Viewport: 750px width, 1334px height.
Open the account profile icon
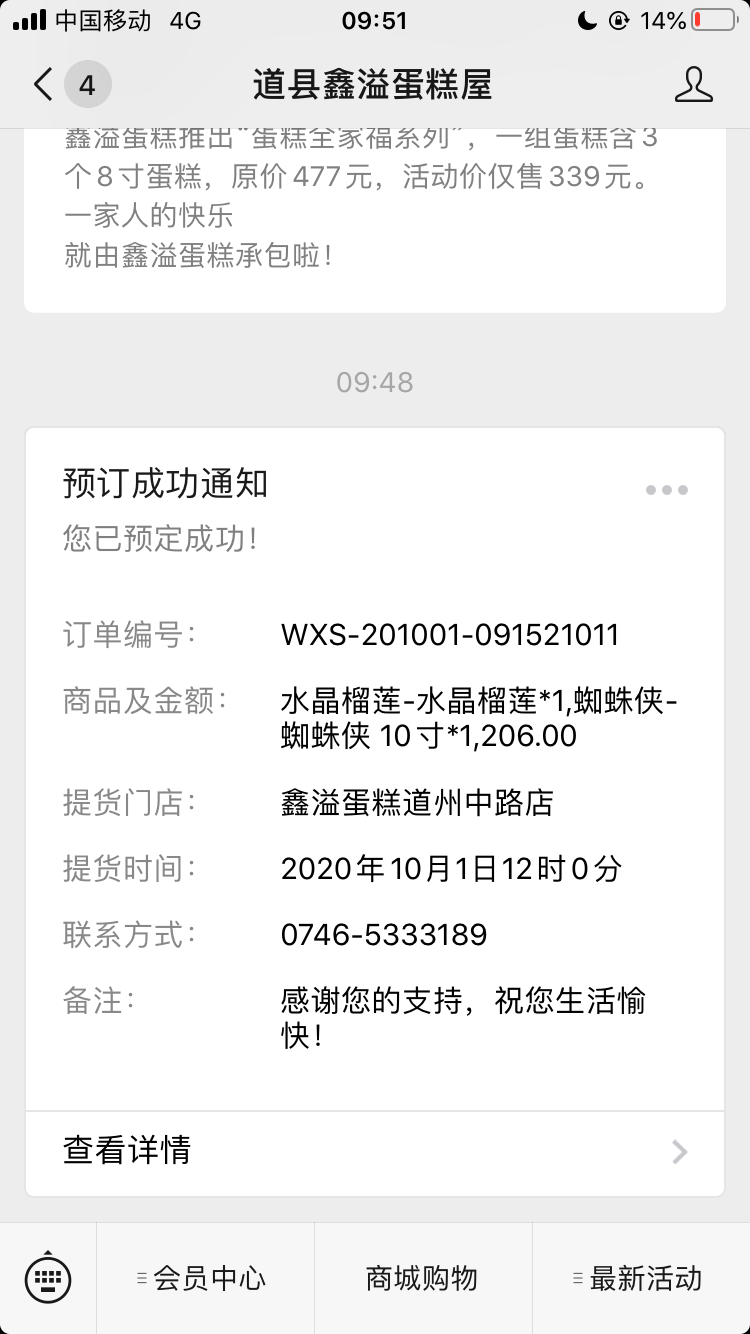coord(693,85)
